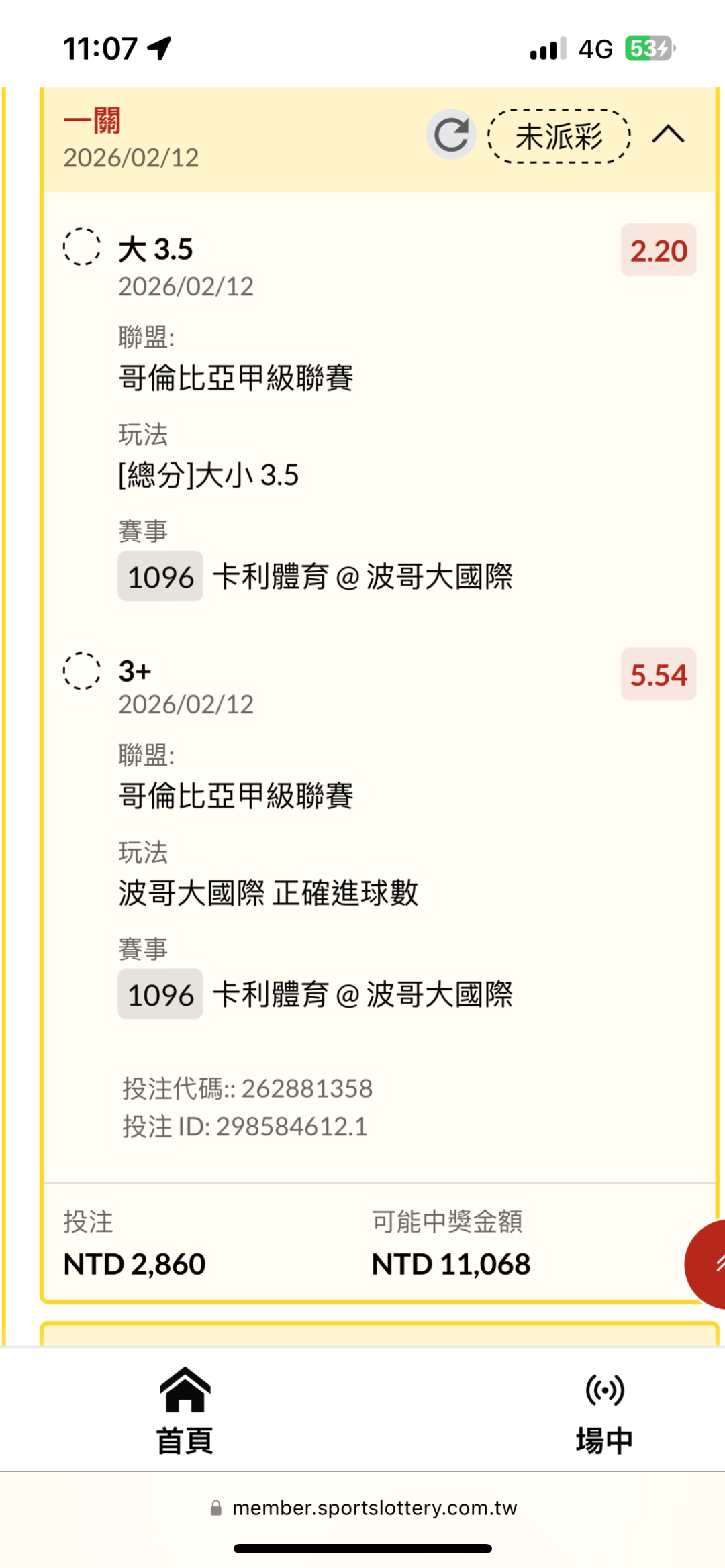Switch to the 首頁 tab

185,1410
